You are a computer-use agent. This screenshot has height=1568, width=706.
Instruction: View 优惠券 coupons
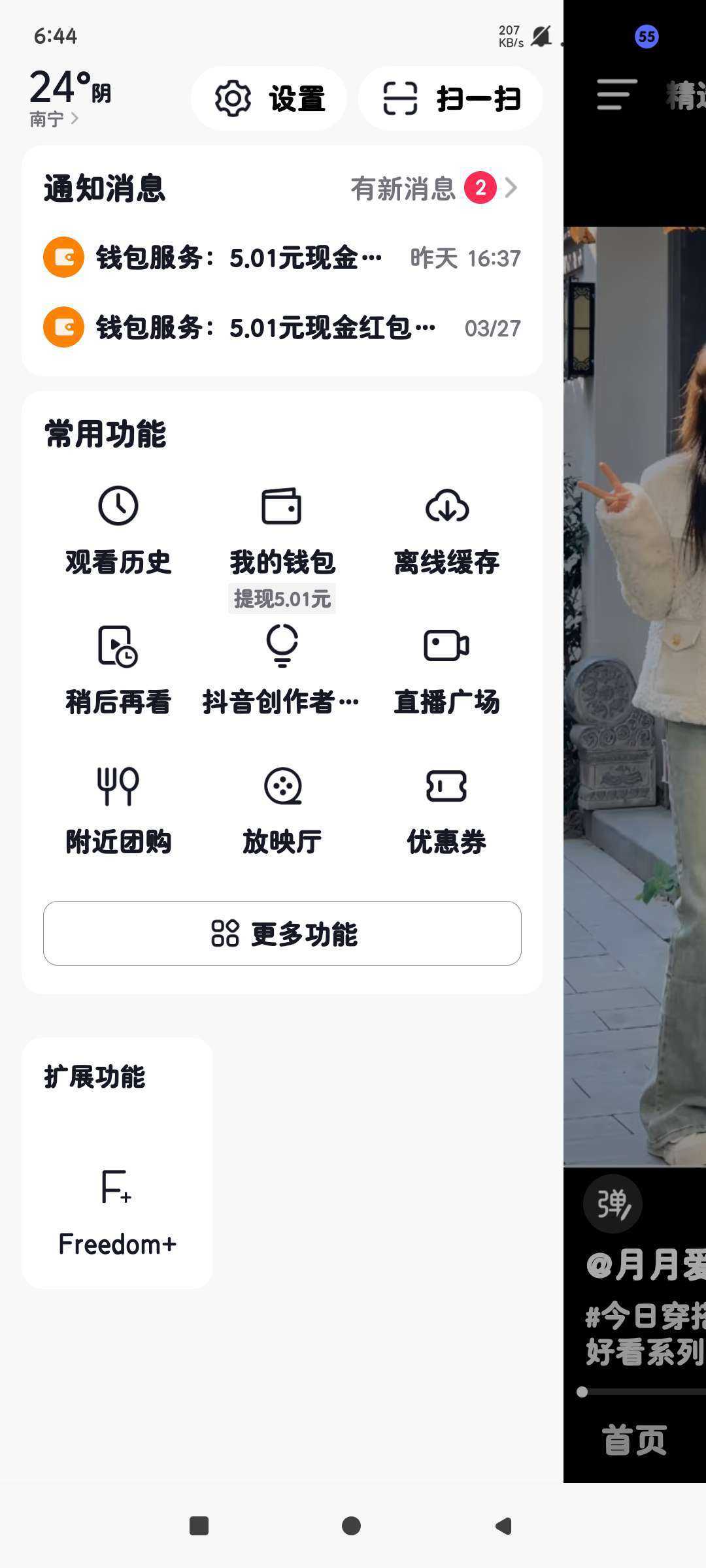446,810
